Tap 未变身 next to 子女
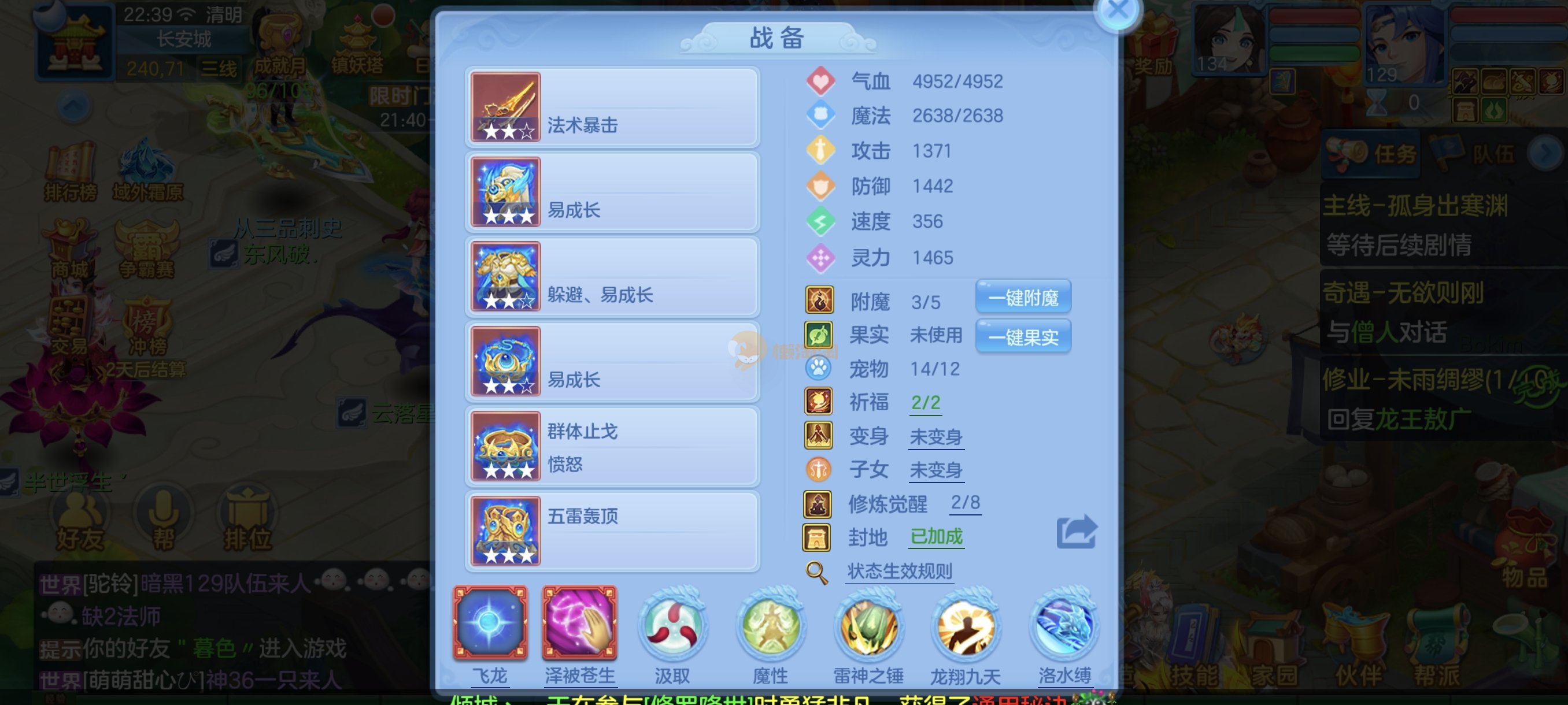 pyautogui.click(x=935, y=470)
